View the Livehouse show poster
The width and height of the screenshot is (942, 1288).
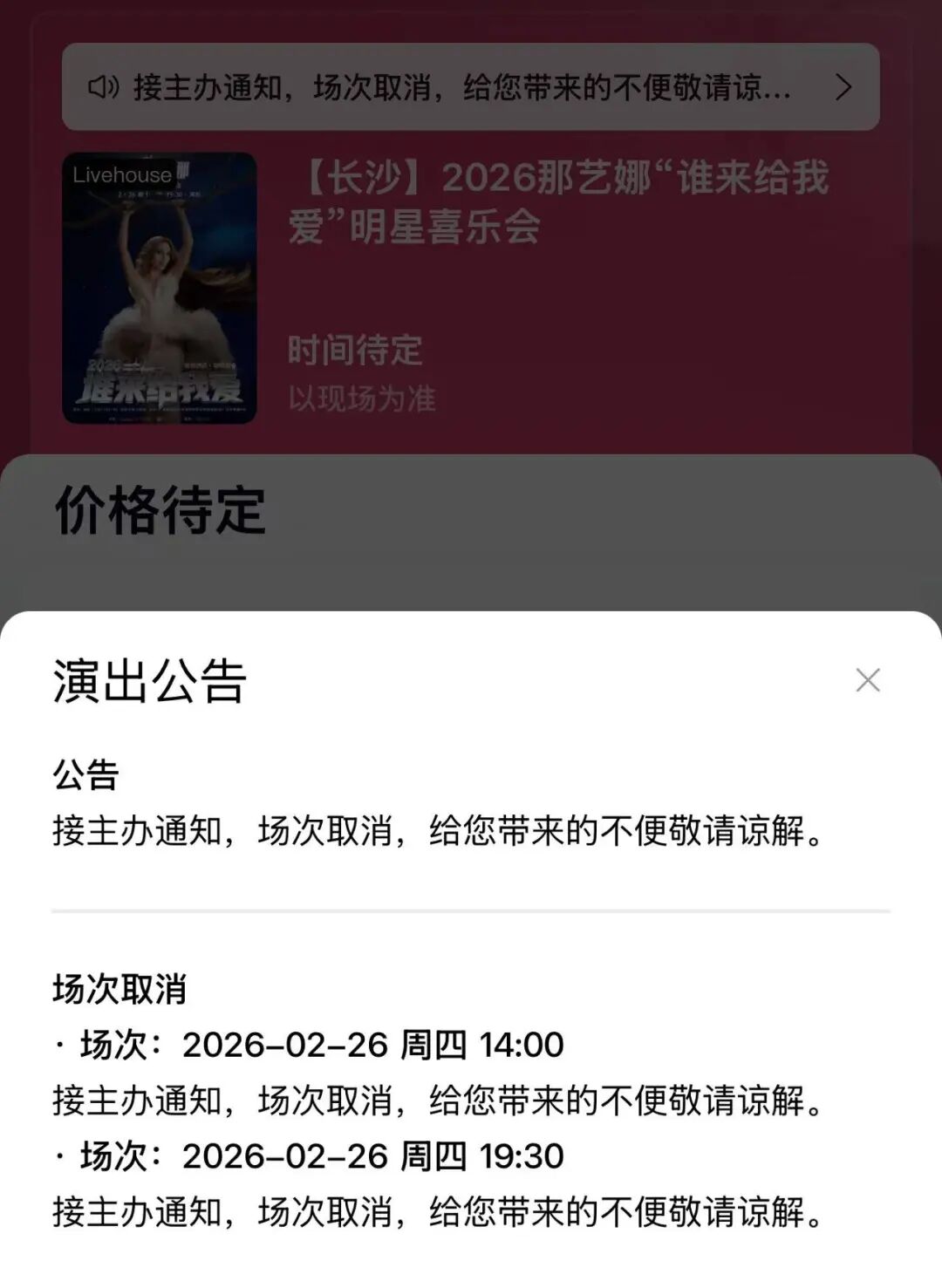[160, 289]
